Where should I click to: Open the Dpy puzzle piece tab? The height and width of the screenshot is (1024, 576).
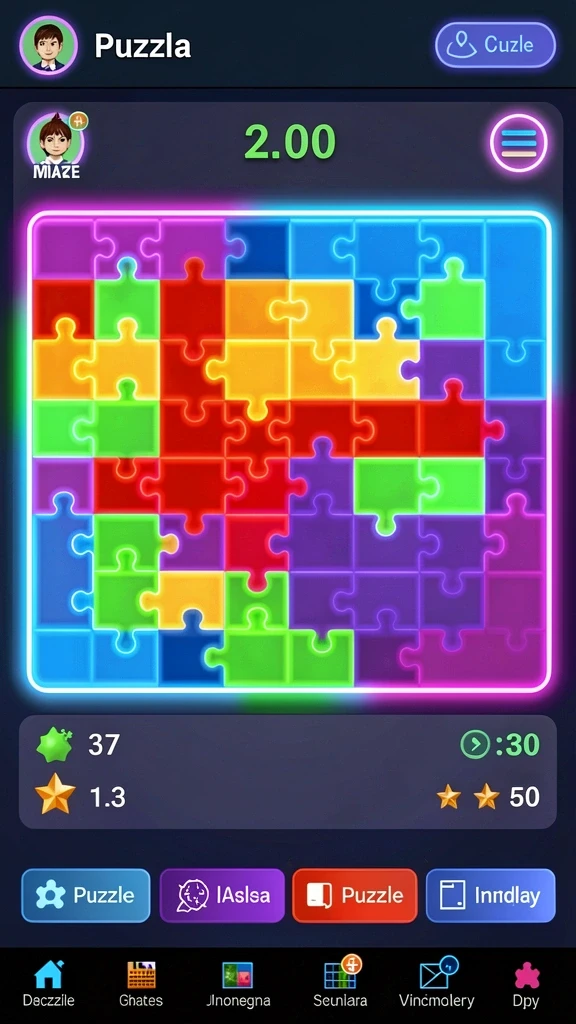(526, 984)
